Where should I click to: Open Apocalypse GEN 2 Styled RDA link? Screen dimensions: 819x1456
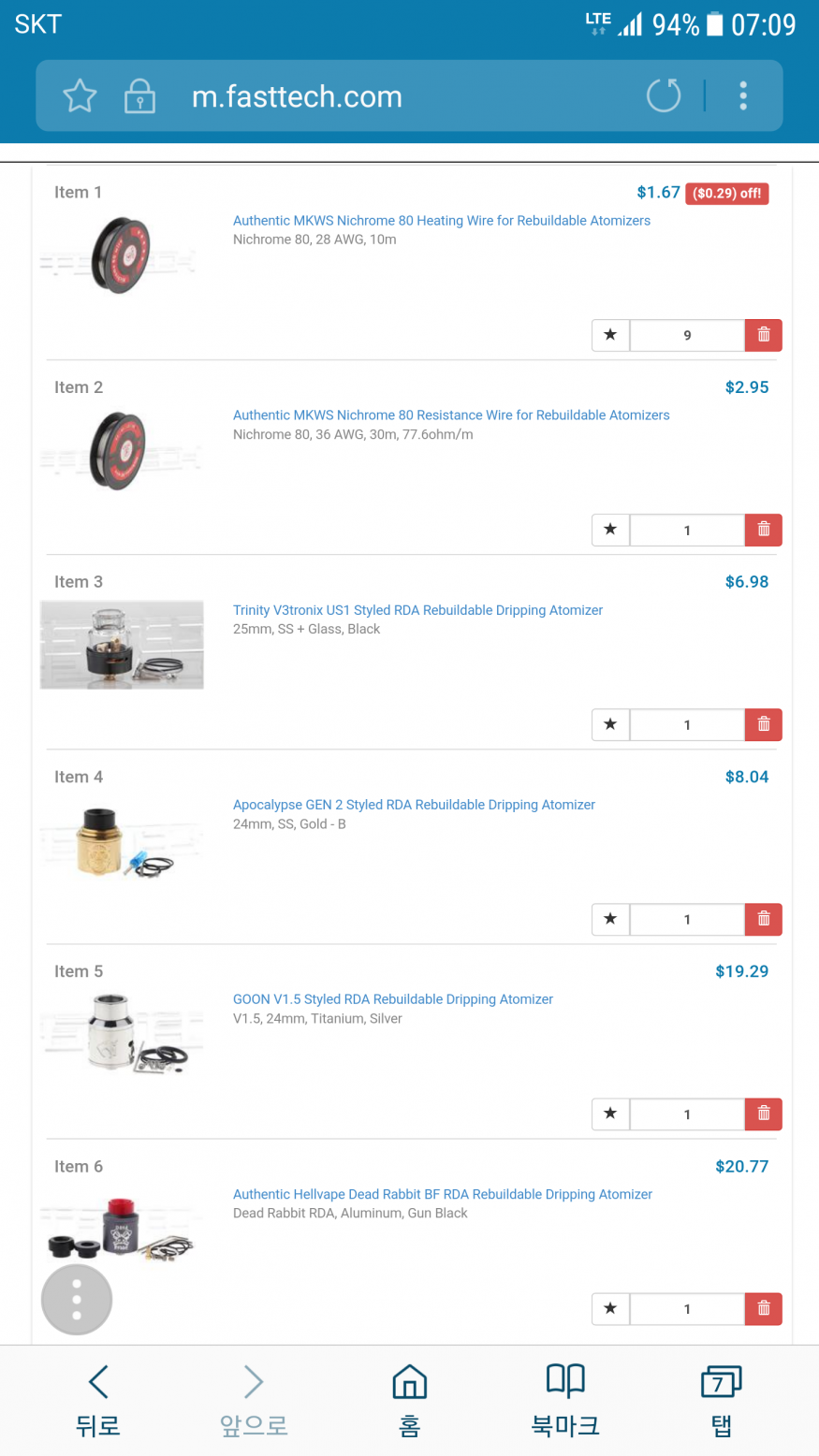[414, 805]
